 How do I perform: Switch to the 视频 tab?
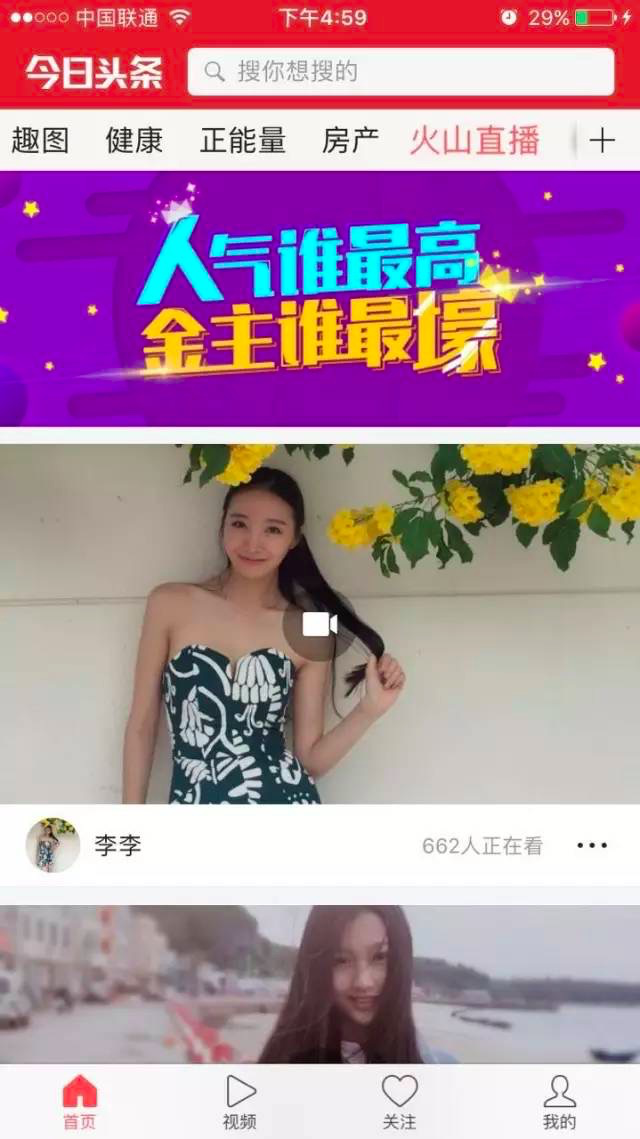240,1101
